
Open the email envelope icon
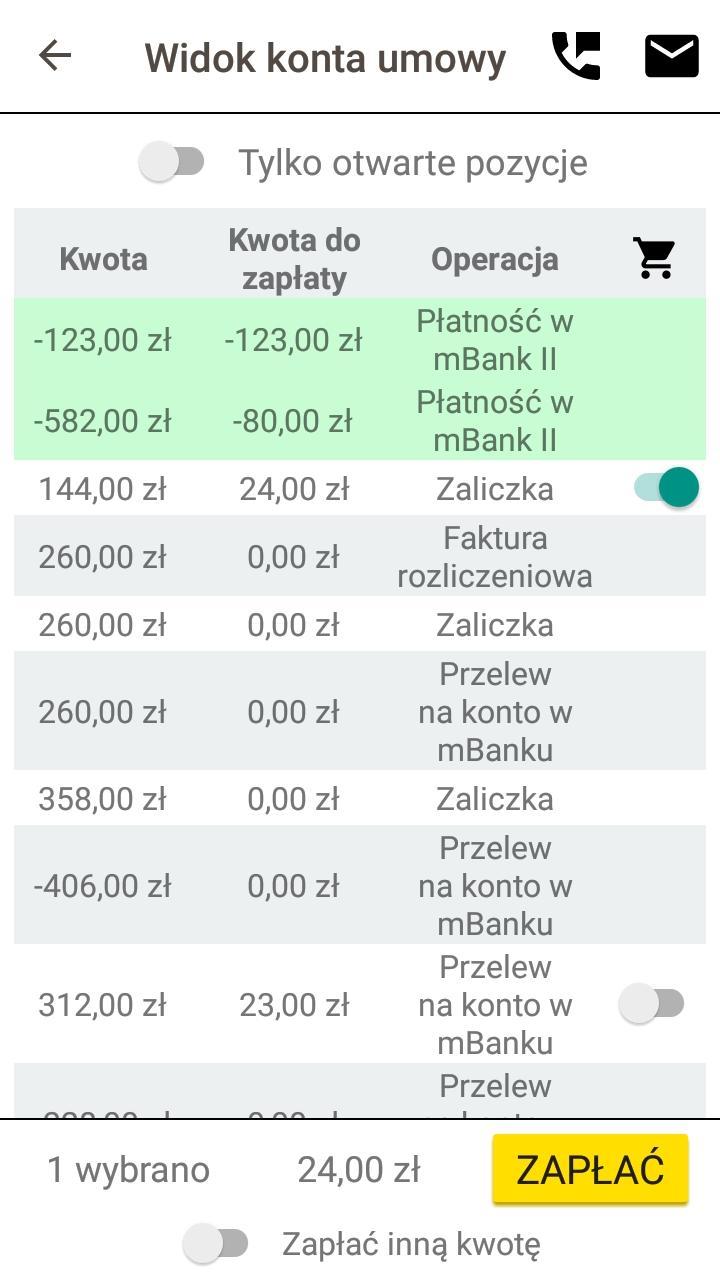point(671,56)
